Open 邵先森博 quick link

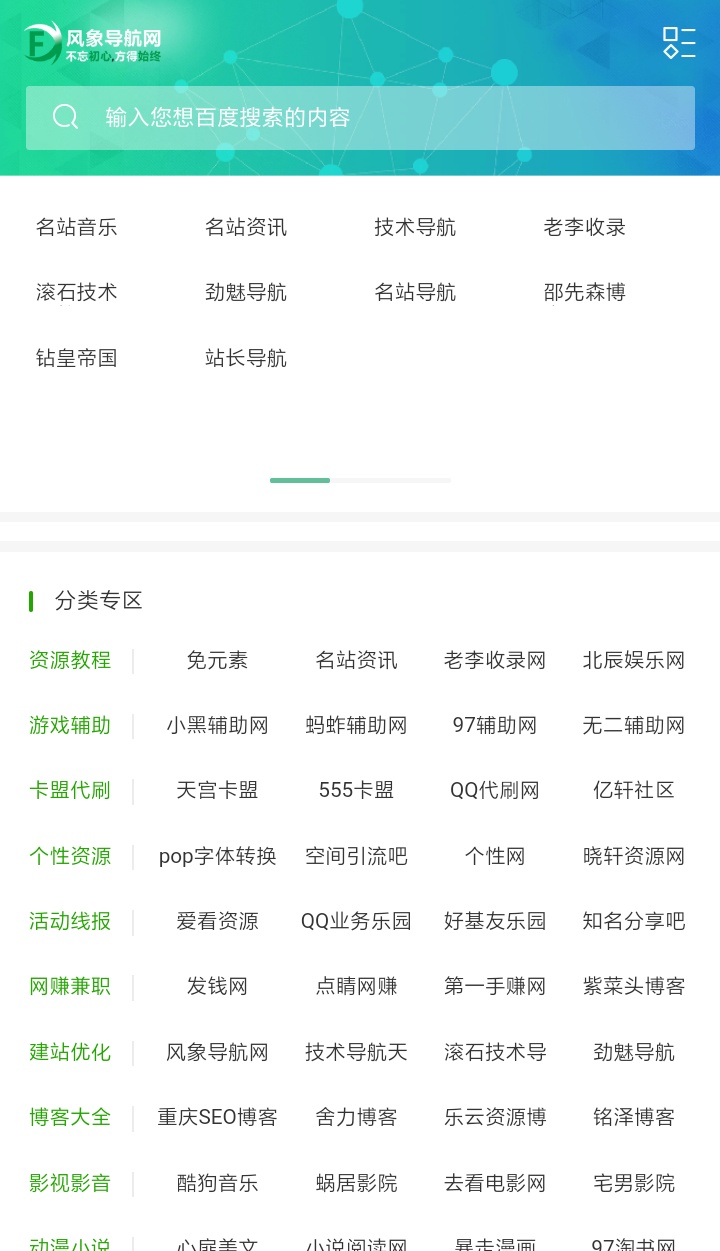(x=585, y=292)
